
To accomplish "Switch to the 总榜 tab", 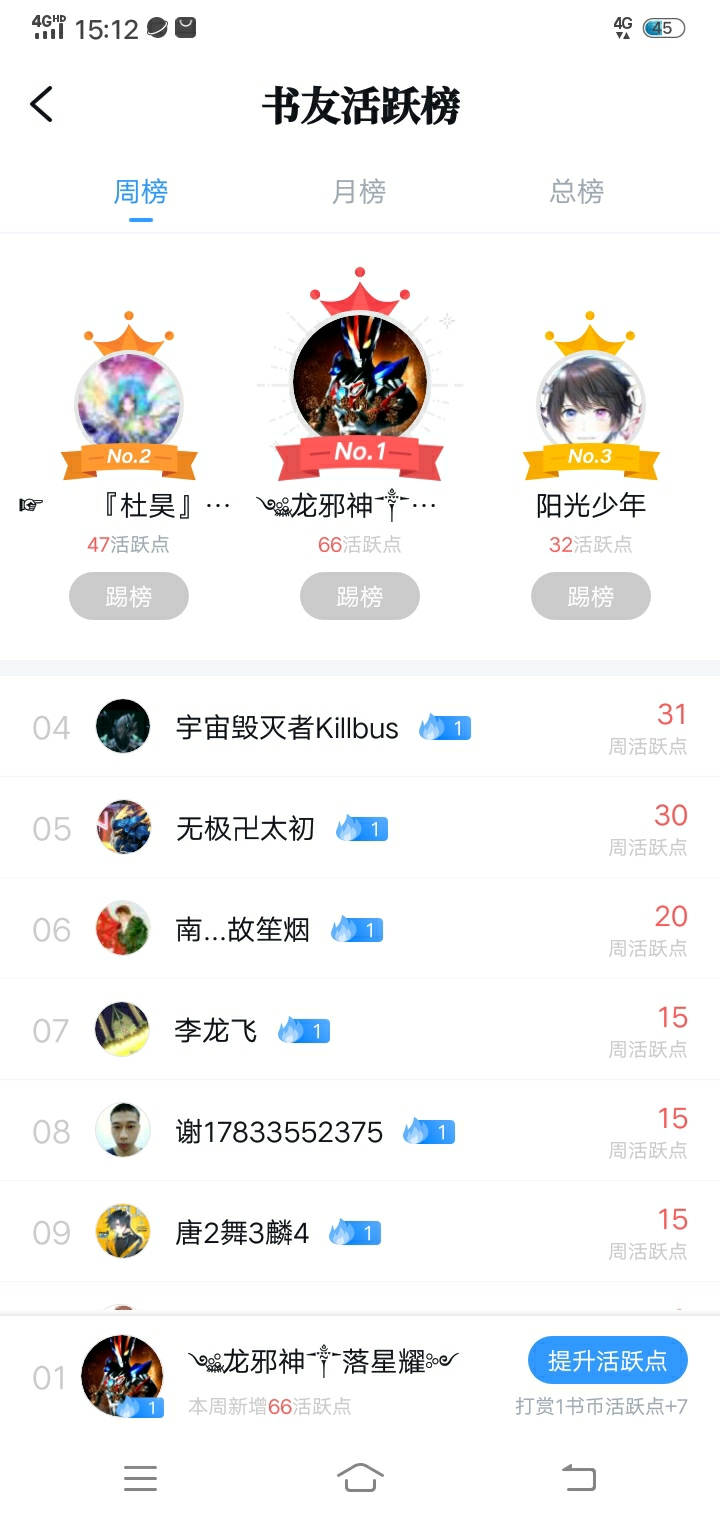I will point(577,191).
